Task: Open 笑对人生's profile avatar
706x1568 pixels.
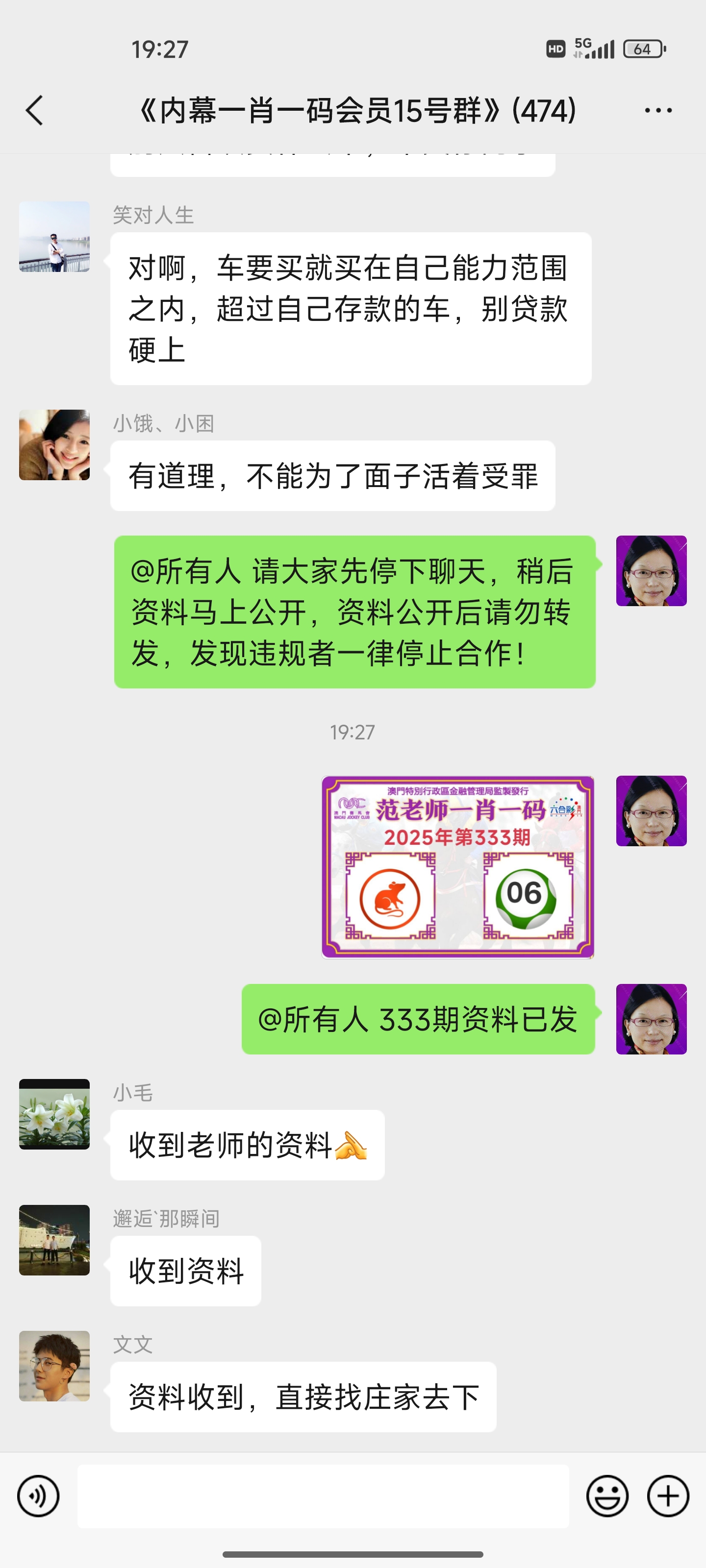Action: click(x=54, y=236)
